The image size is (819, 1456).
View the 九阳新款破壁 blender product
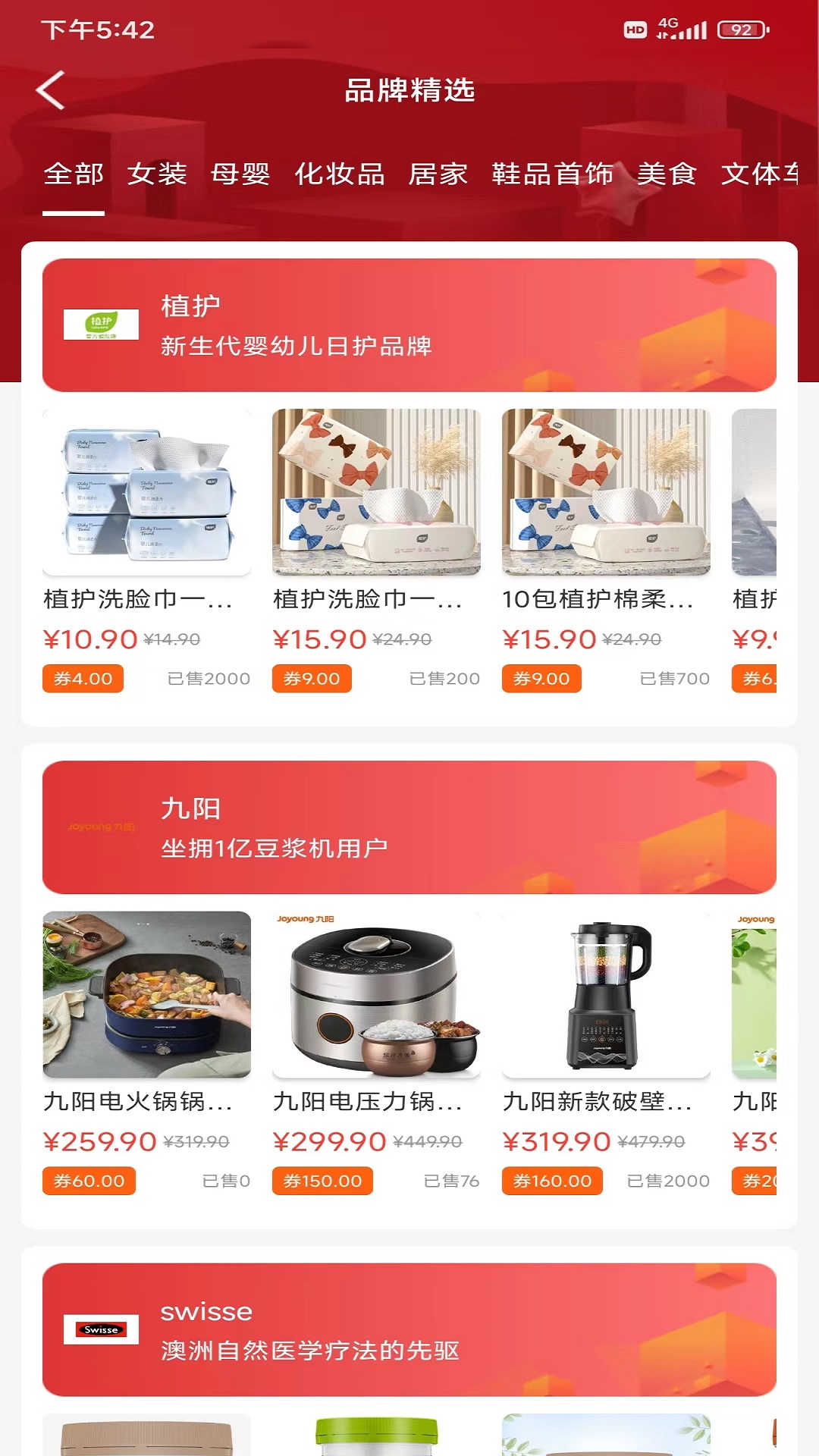pyautogui.click(x=606, y=995)
